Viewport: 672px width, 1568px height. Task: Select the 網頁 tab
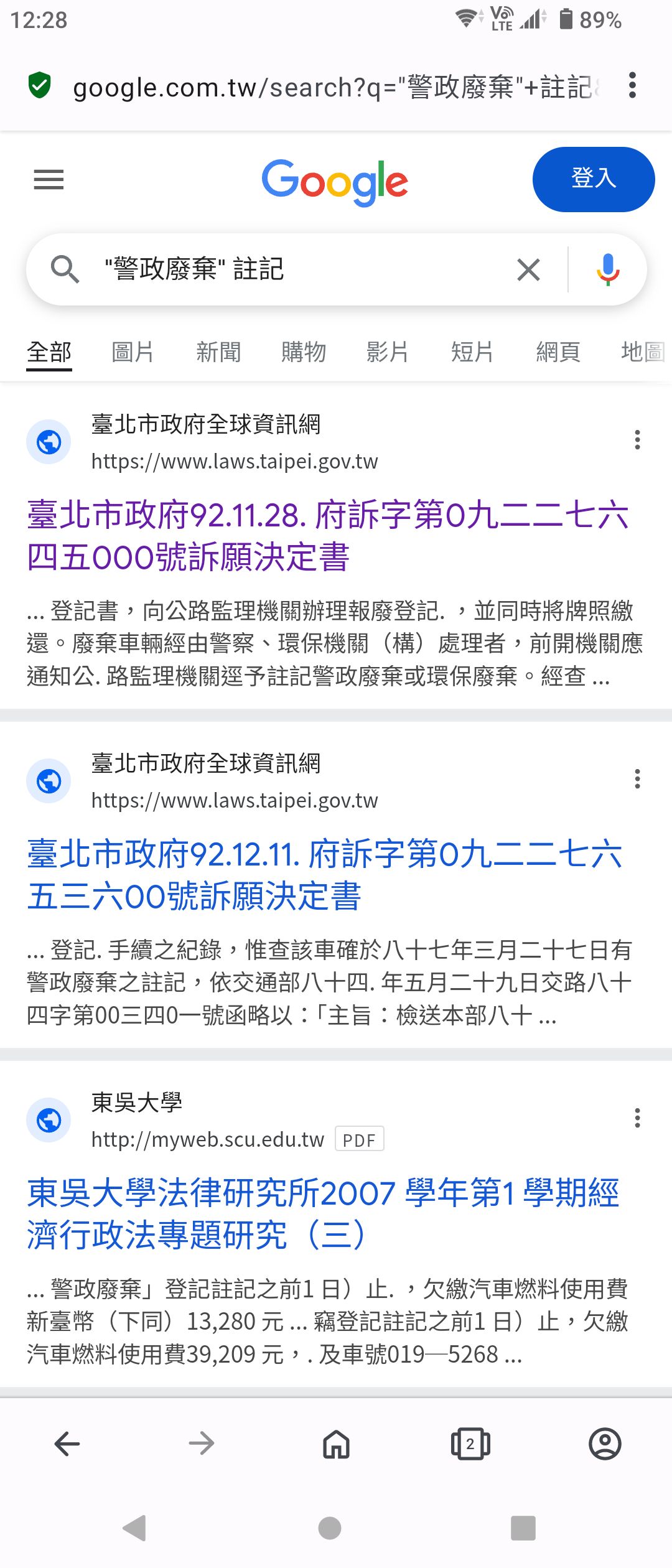[x=558, y=352]
